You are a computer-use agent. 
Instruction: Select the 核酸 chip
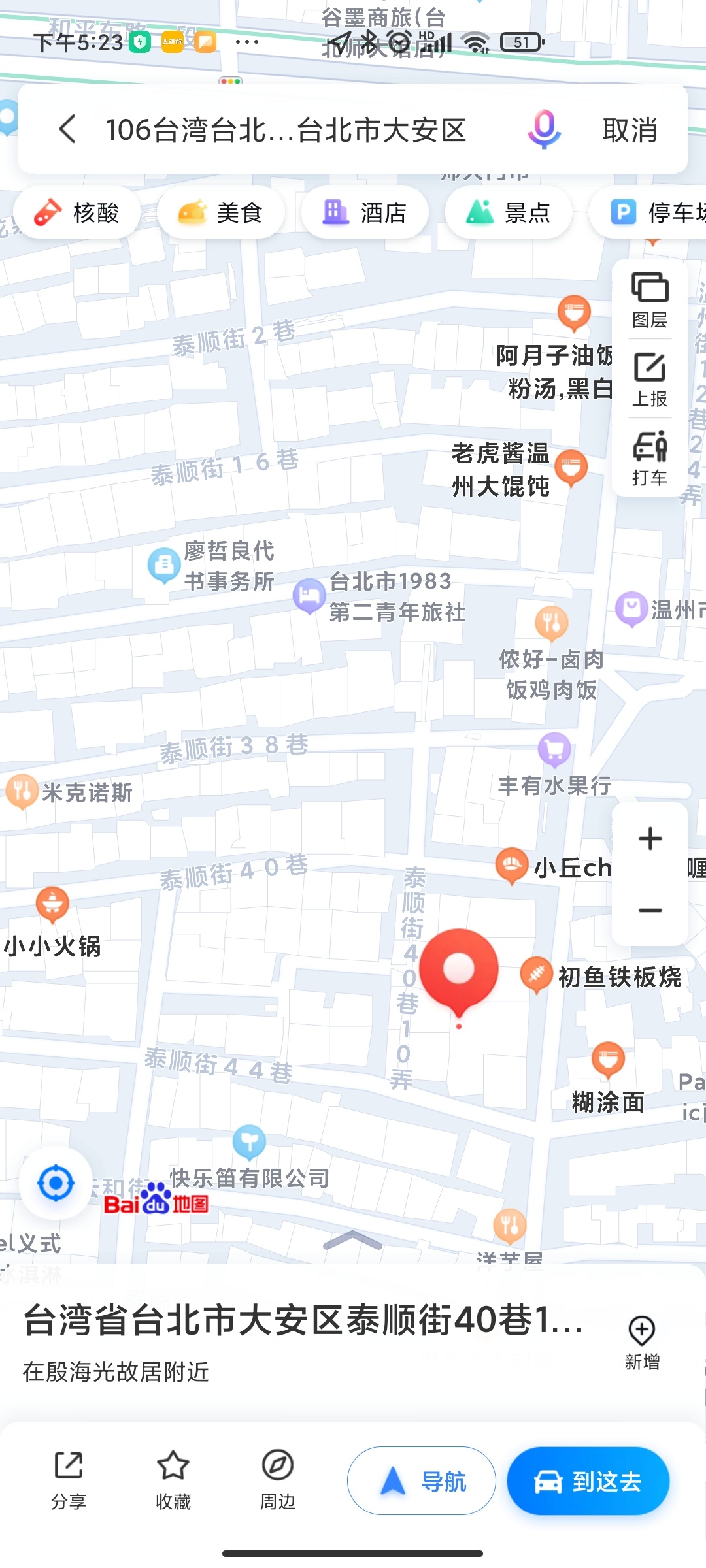76,212
